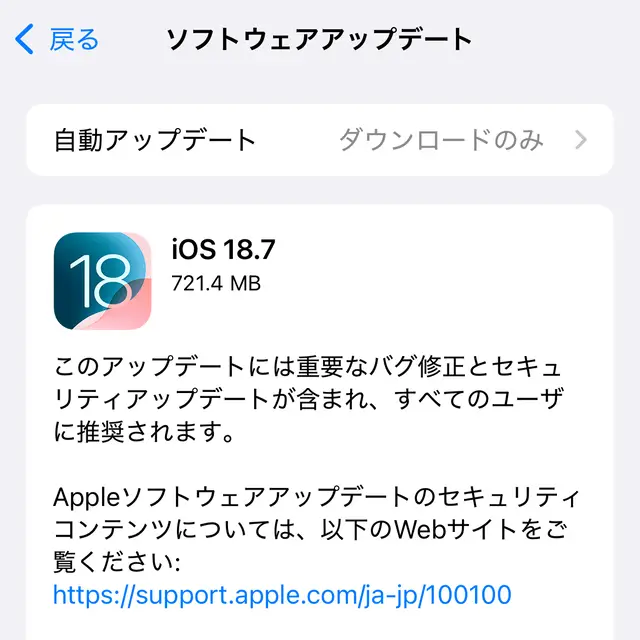Image resolution: width=640 pixels, height=640 pixels.
Task: Go back with the 戻る button
Action: pyautogui.click(x=58, y=40)
